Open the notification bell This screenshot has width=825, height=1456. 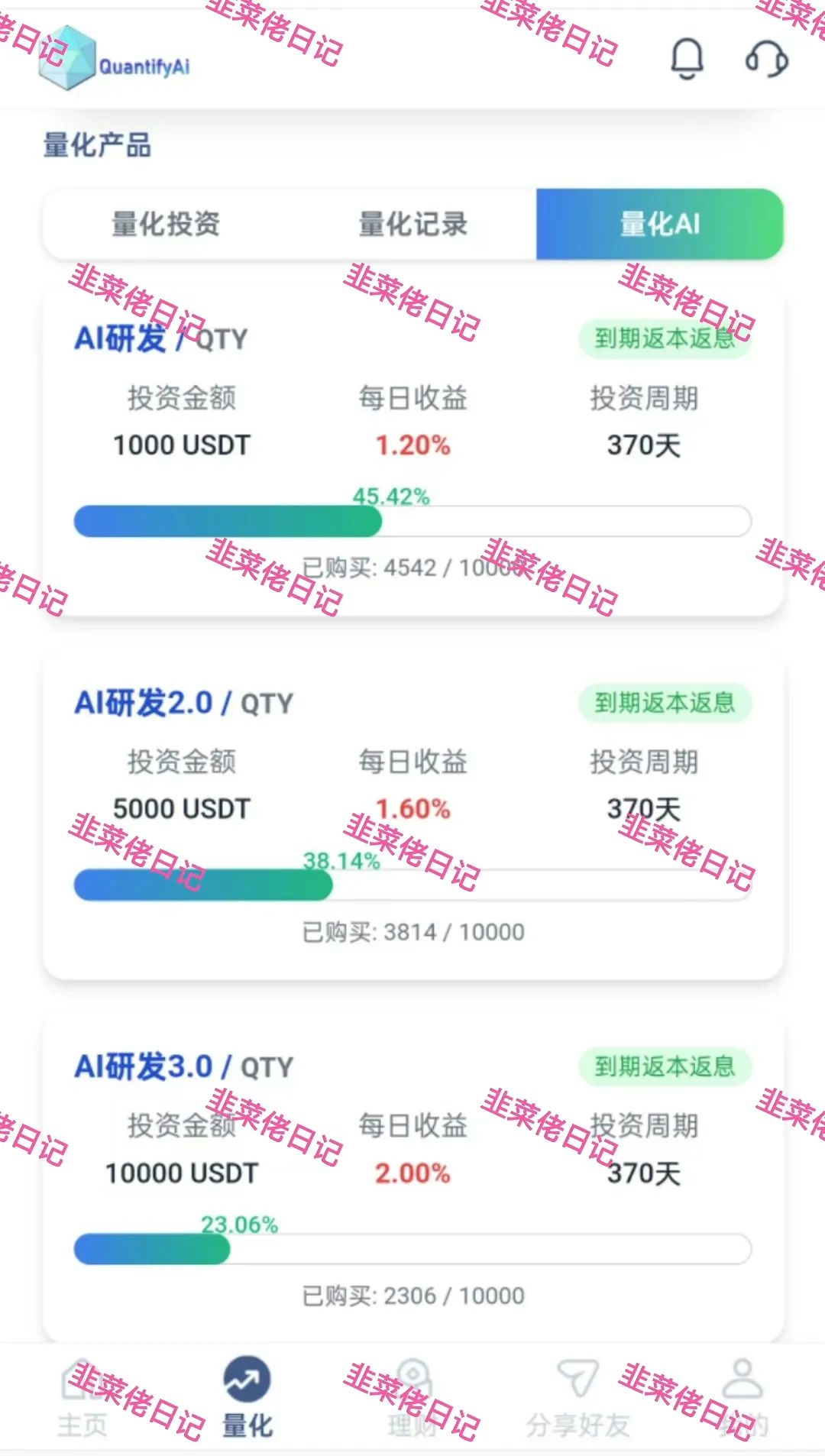(688, 60)
